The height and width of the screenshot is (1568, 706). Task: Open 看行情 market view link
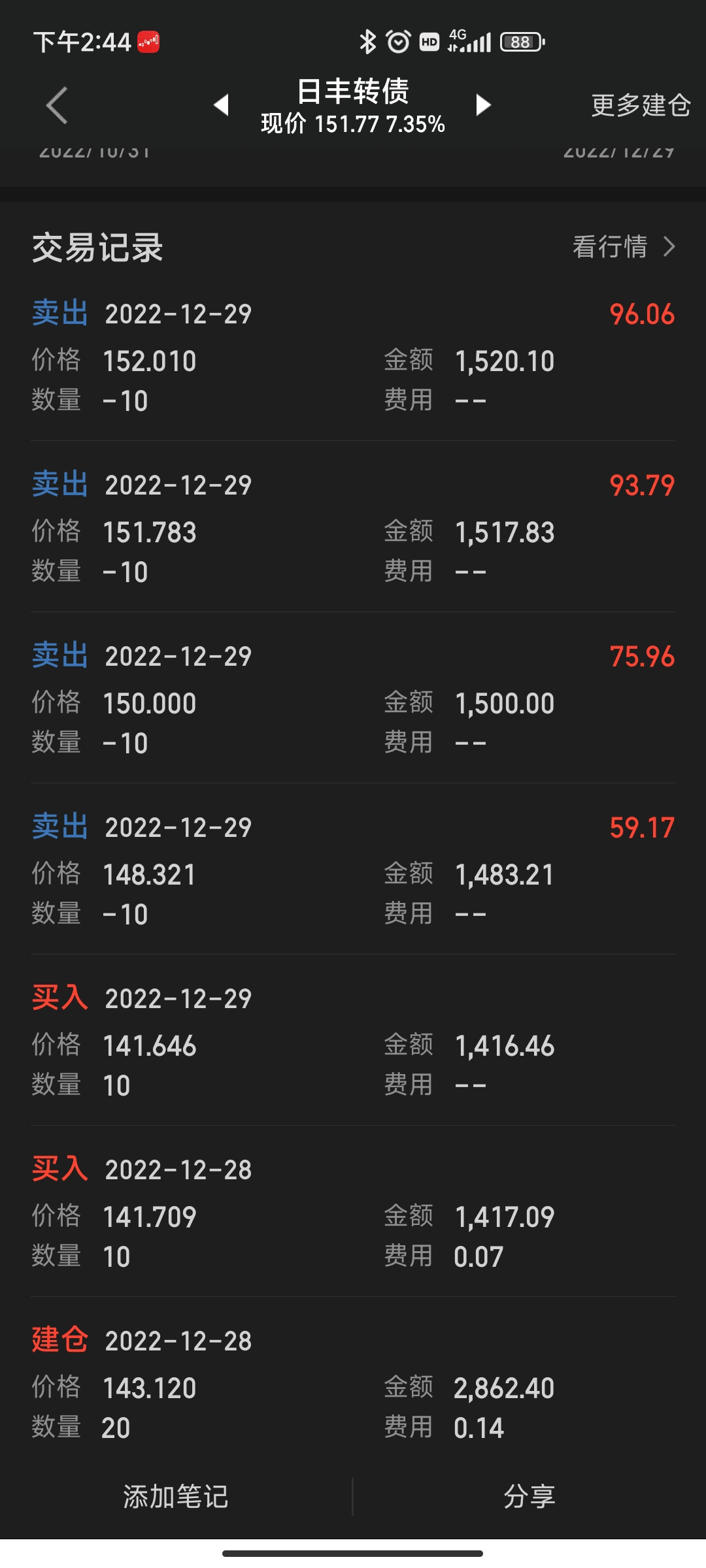[623, 247]
